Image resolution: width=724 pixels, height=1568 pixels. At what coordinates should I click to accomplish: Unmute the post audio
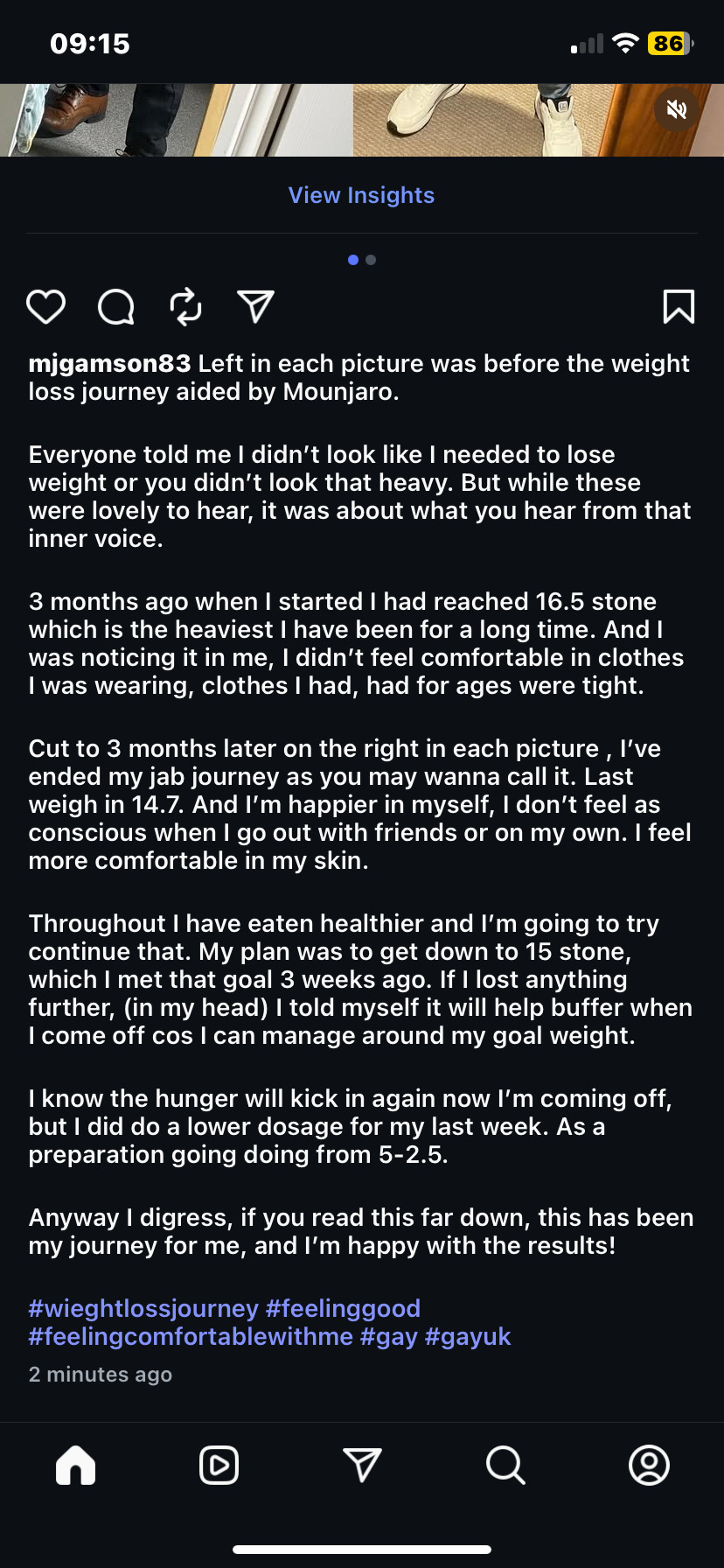pos(676,109)
